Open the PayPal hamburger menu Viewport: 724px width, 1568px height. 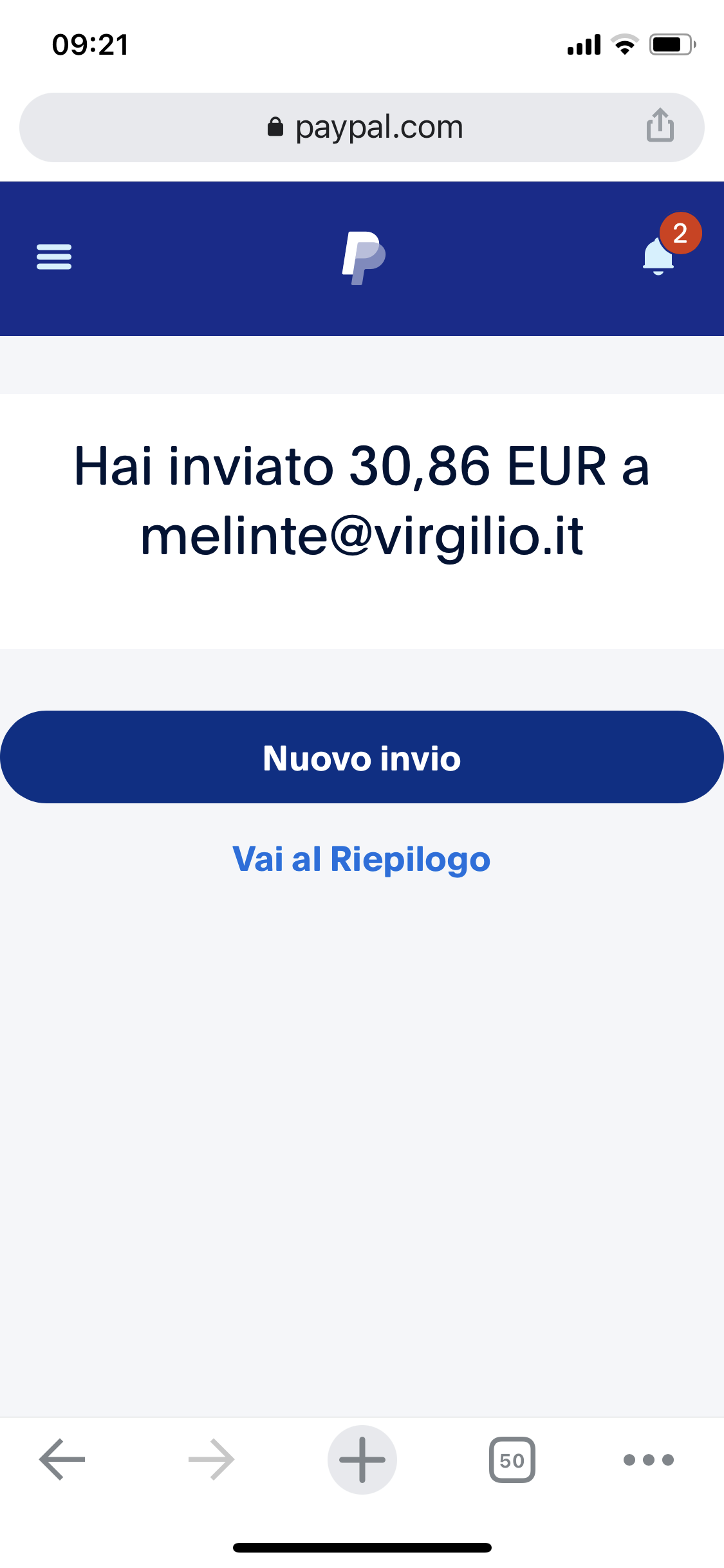pos(54,257)
